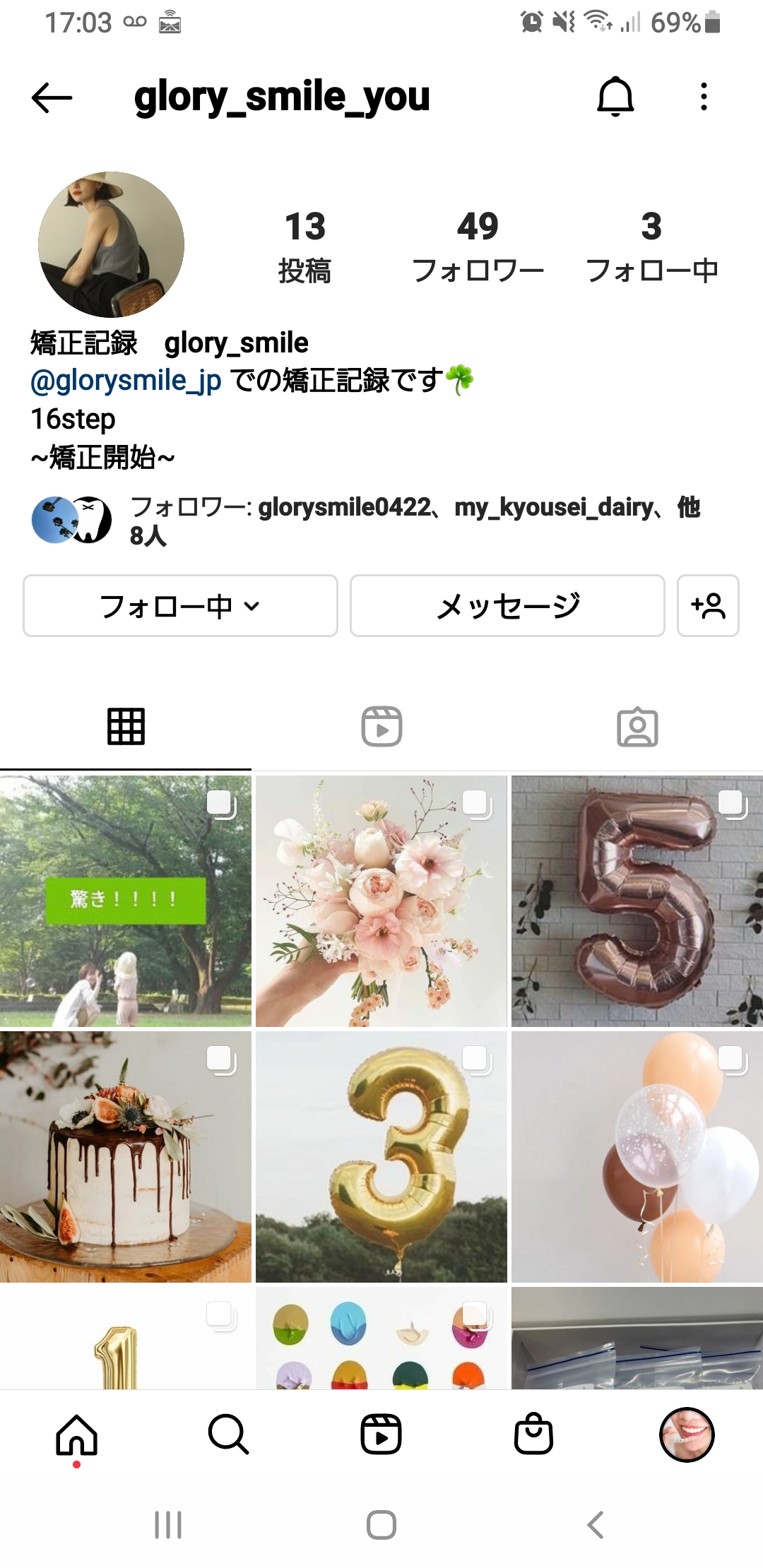Image resolution: width=763 pixels, height=1568 pixels.
Task: Open your profile picture in bottom bar
Action: coord(687,1435)
